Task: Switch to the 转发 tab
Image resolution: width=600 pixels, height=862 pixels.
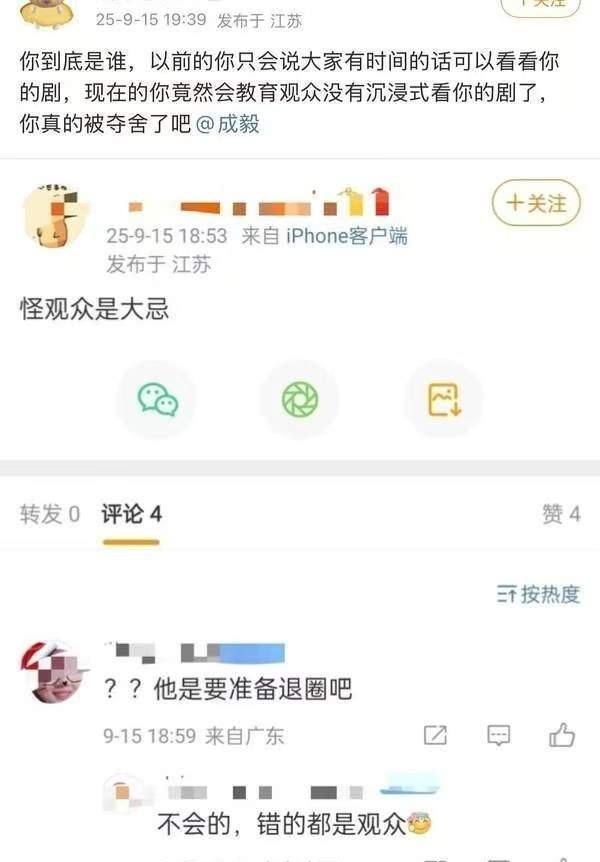Action: (50, 514)
